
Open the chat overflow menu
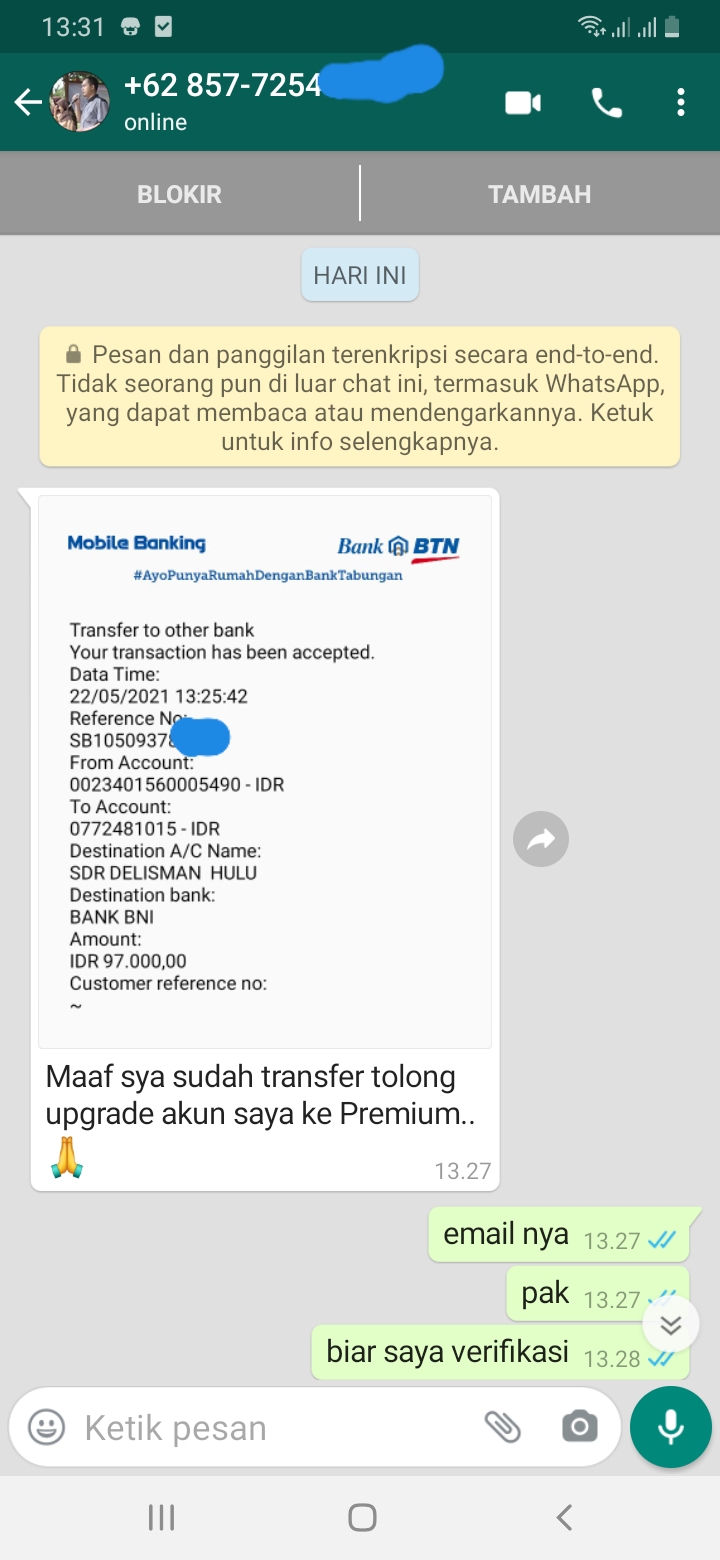click(681, 102)
